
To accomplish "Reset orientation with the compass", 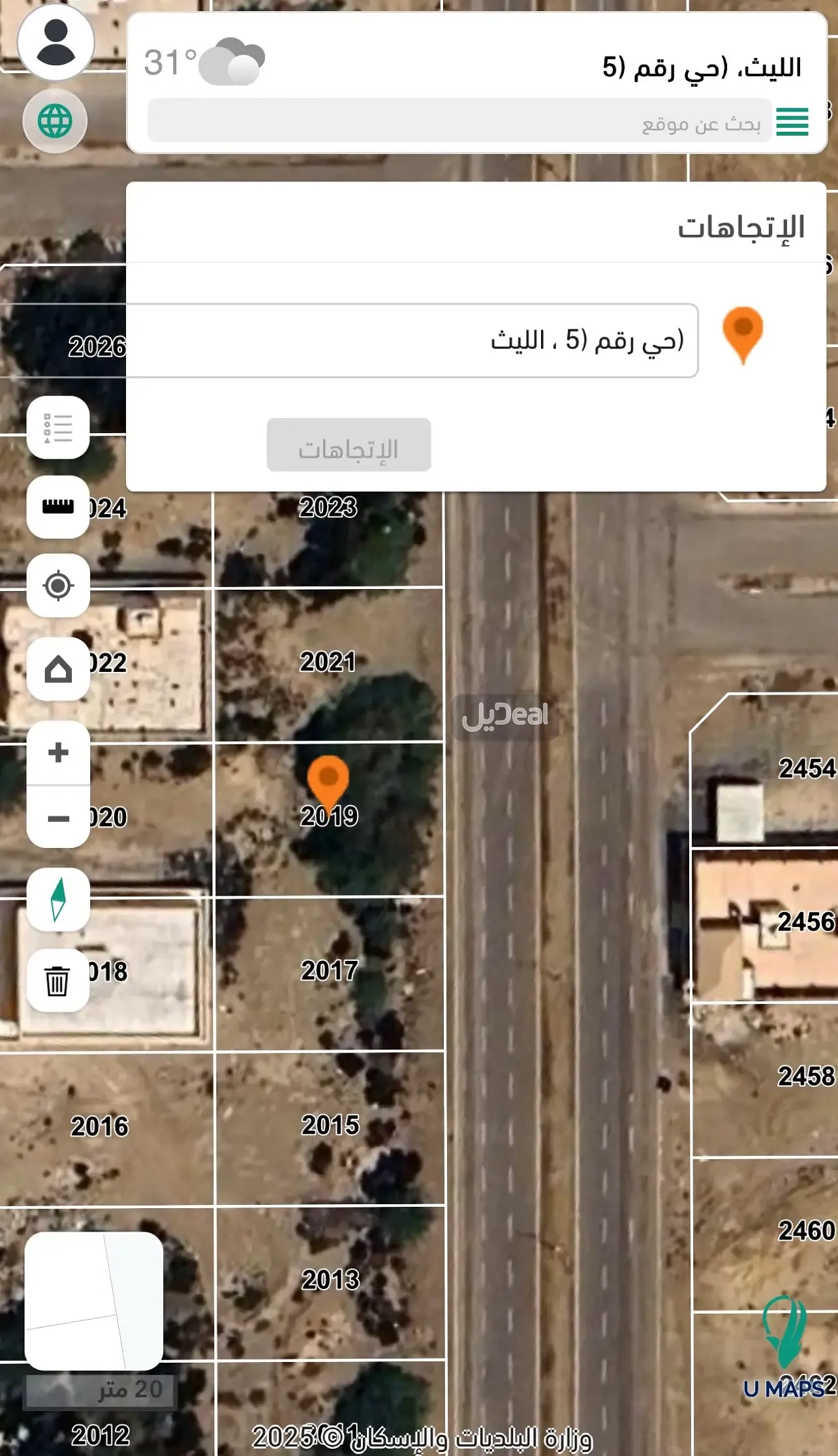I will coord(58,900).
